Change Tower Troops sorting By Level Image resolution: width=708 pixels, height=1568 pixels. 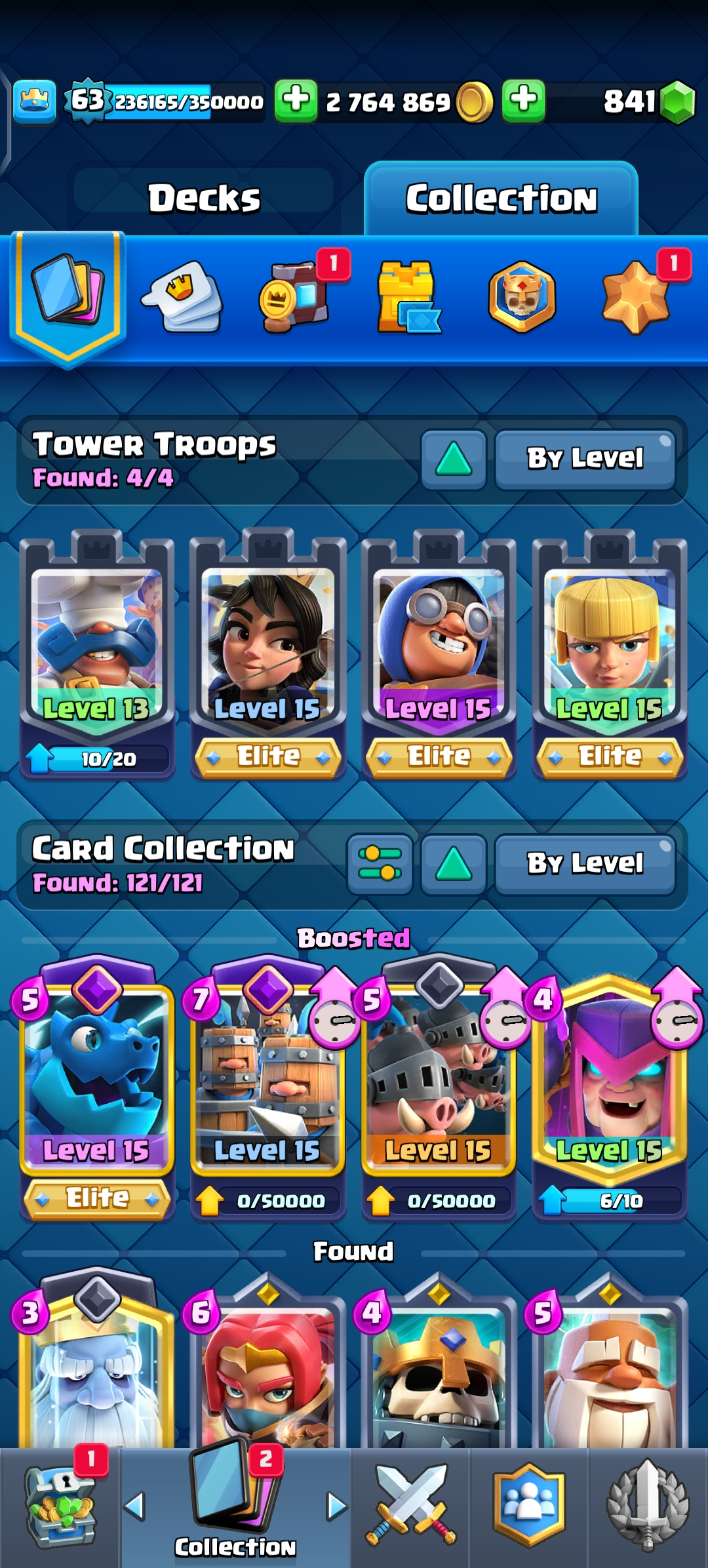click(585, 458)
